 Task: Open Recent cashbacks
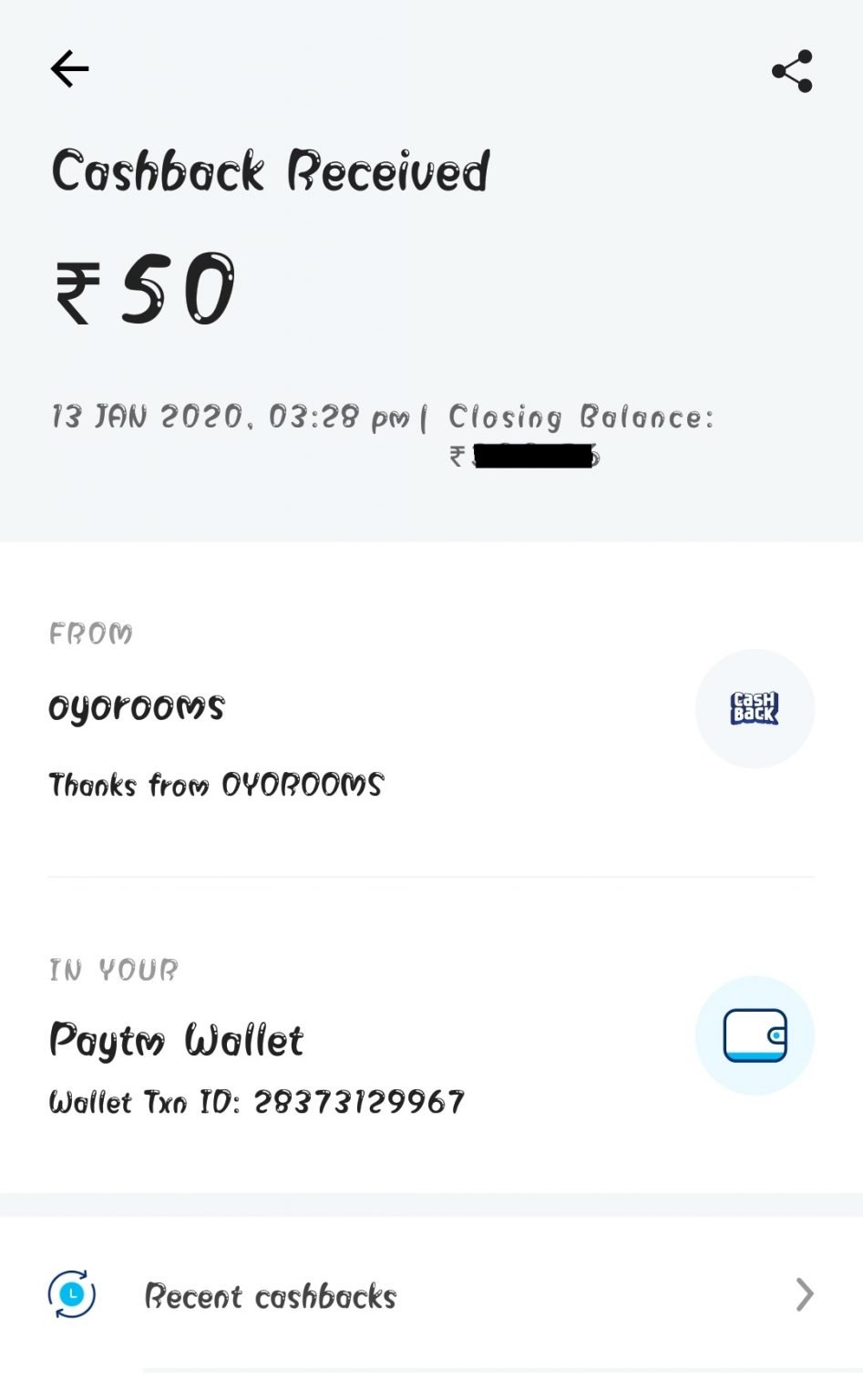(431, 1294)
